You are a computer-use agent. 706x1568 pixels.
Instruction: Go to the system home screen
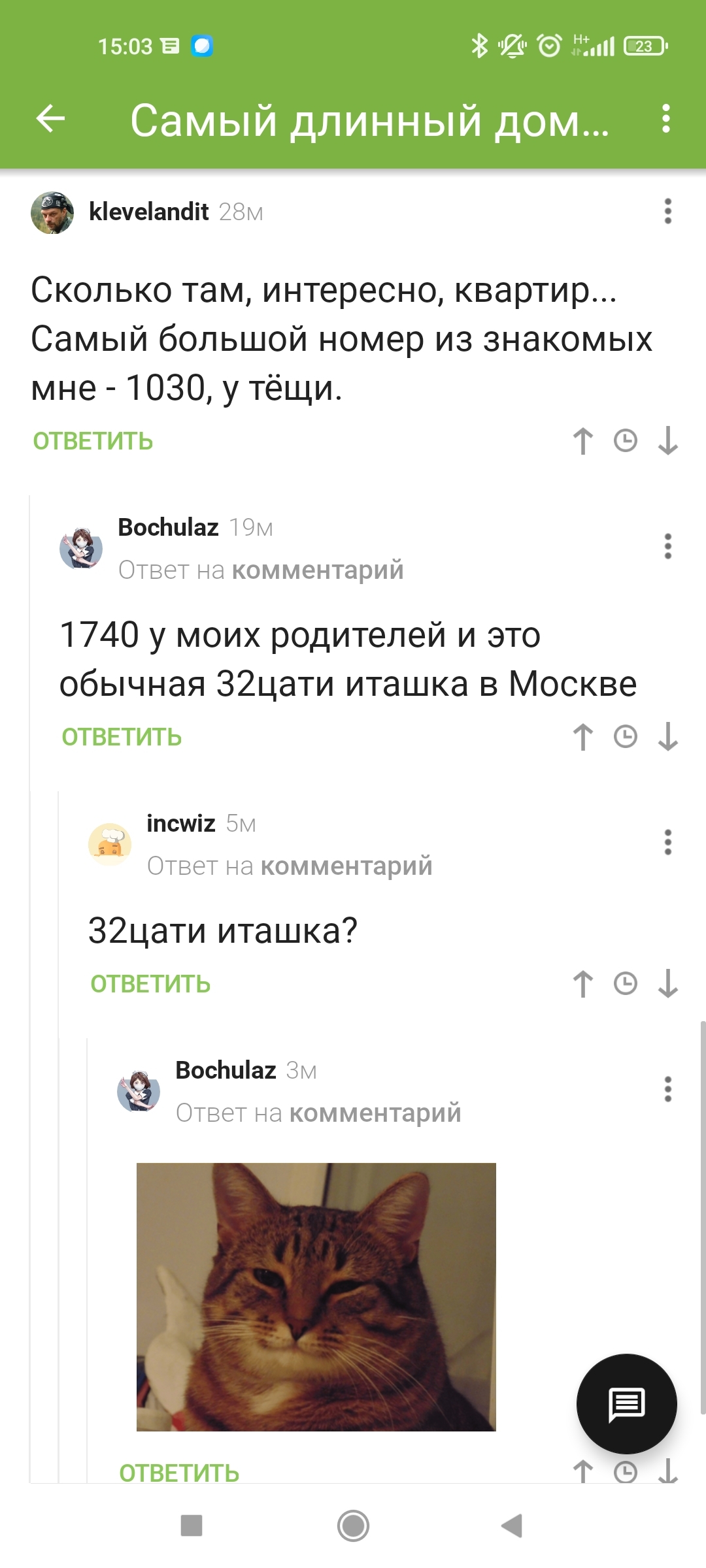(x=353, y=1526)
